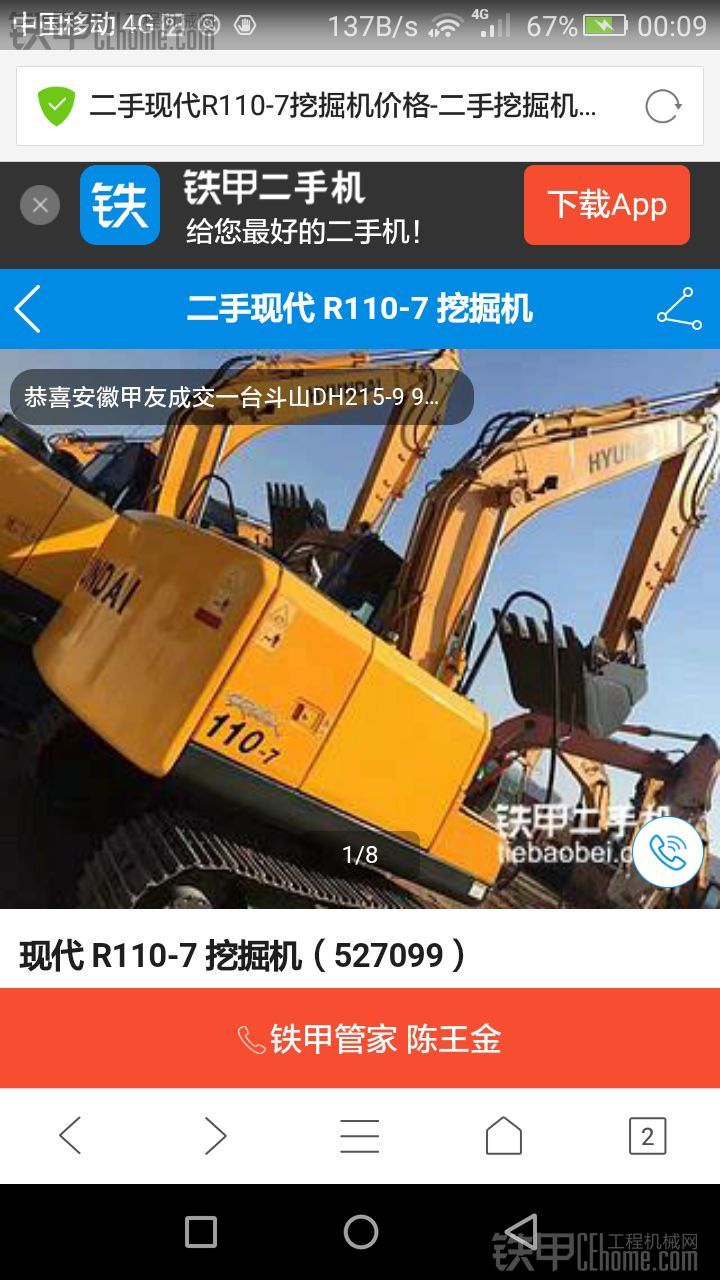
Task: Open system recent apps
Action: point(201,1232)
